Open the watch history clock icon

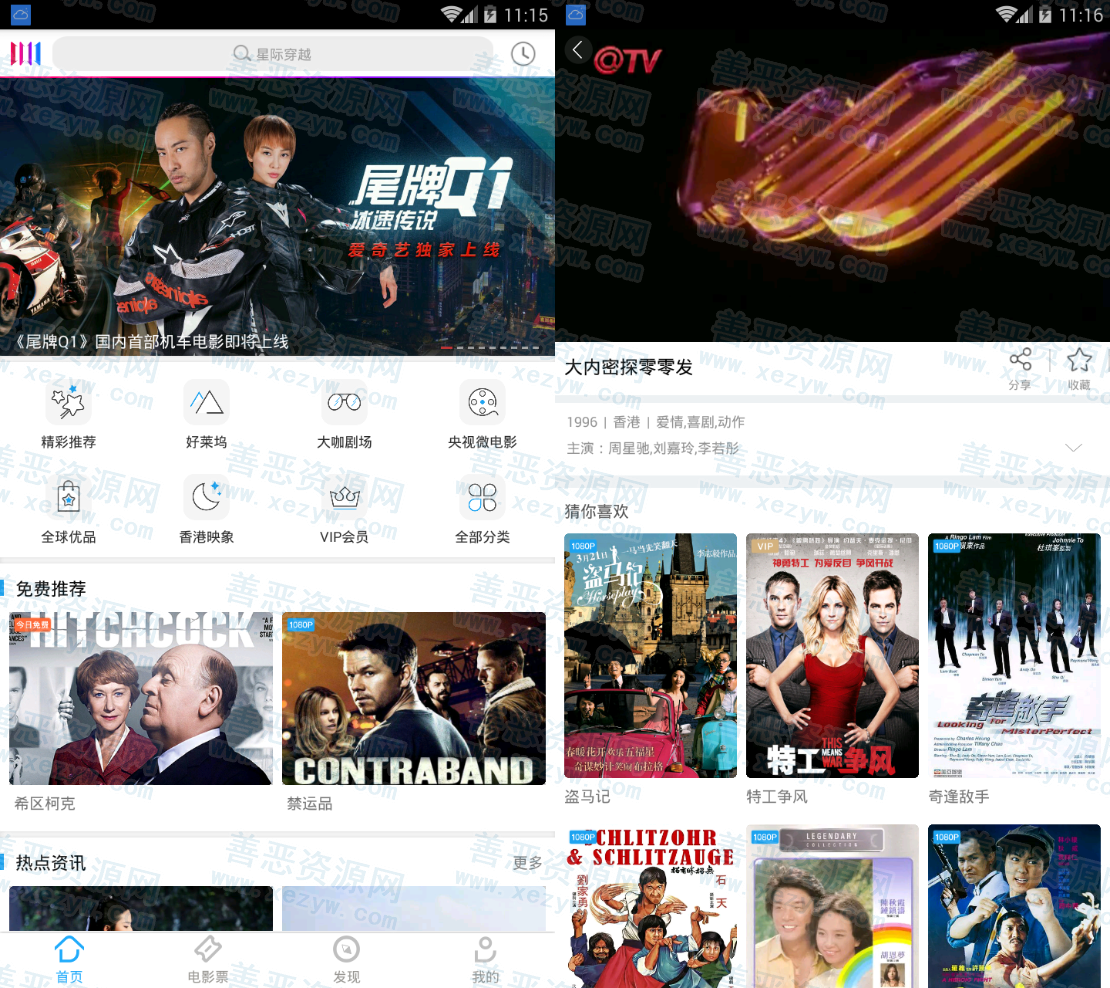[x=523, y=54]
